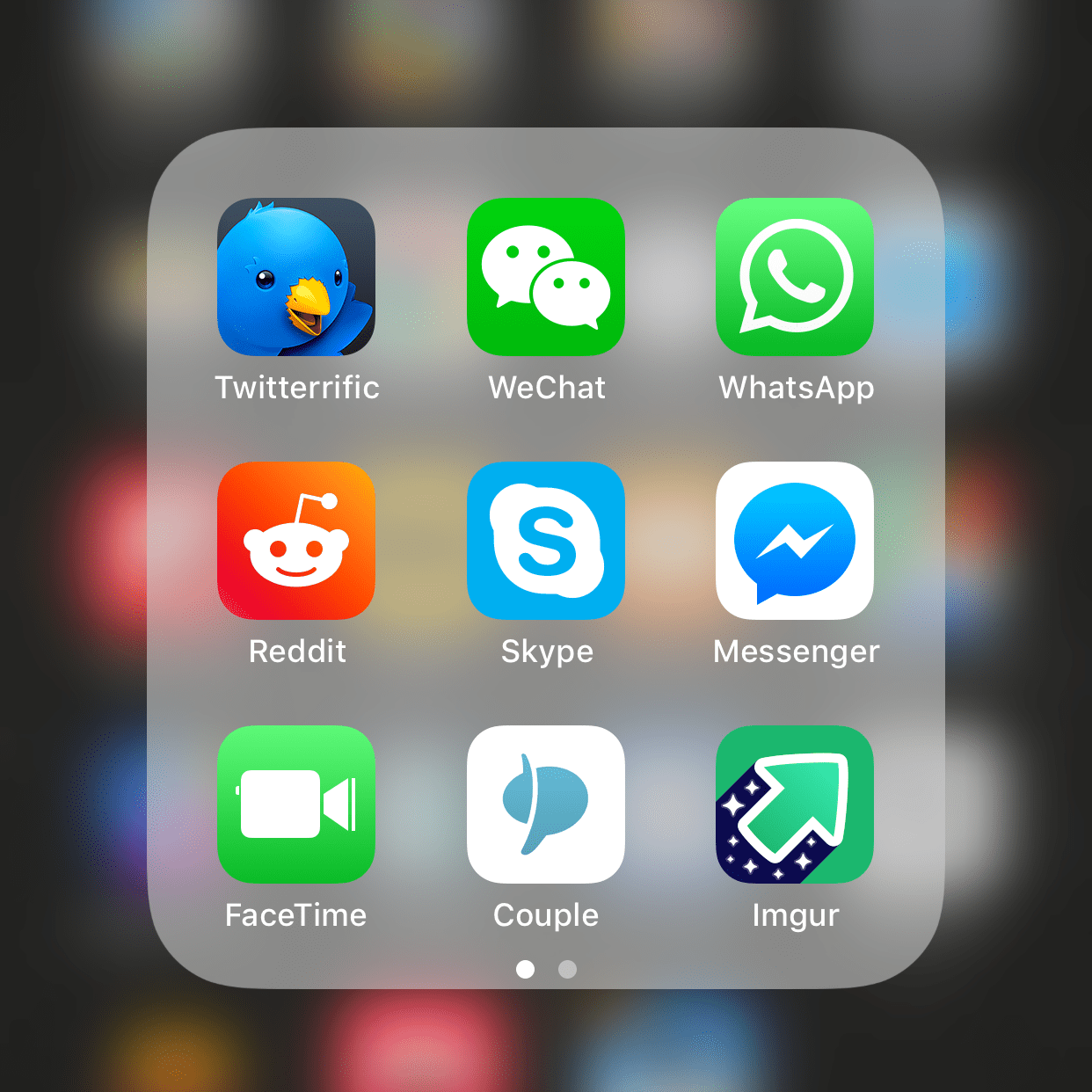
Task: Launch Imgur
Action: click(x=795, y=804)
